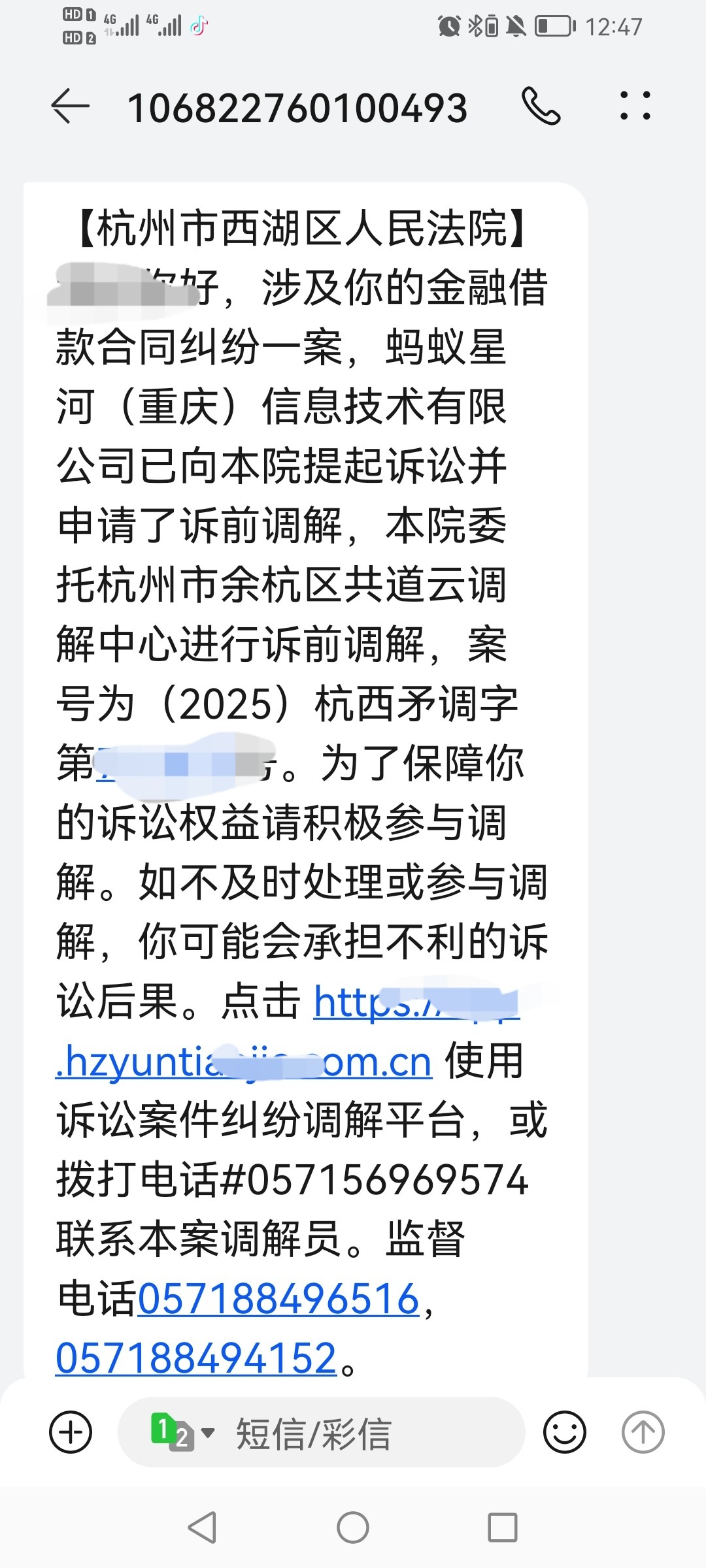Open recent apps from the navigation bar

click(x=503, y=1527)
